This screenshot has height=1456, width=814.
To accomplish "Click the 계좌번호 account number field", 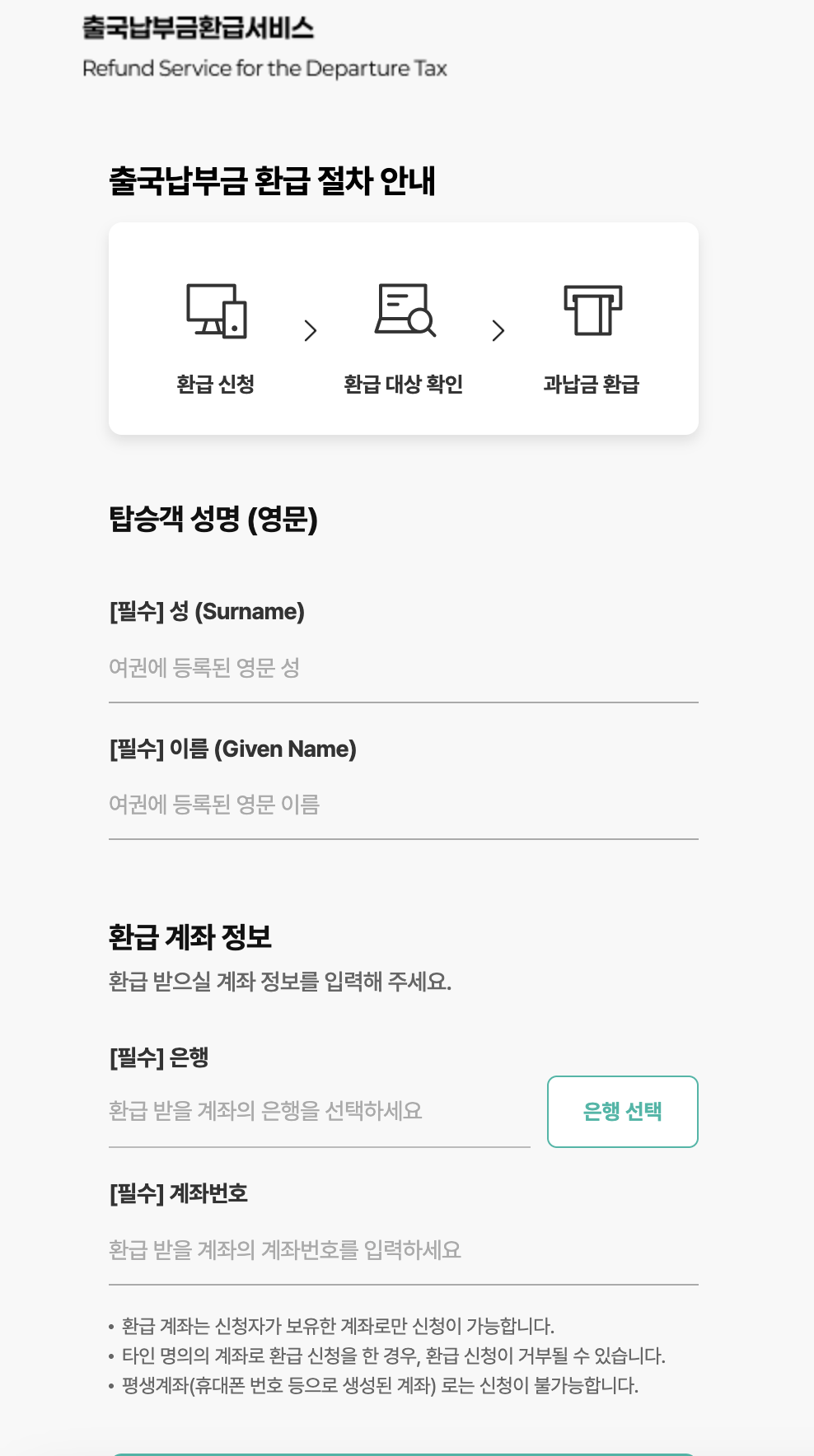I will [402, 1249].
